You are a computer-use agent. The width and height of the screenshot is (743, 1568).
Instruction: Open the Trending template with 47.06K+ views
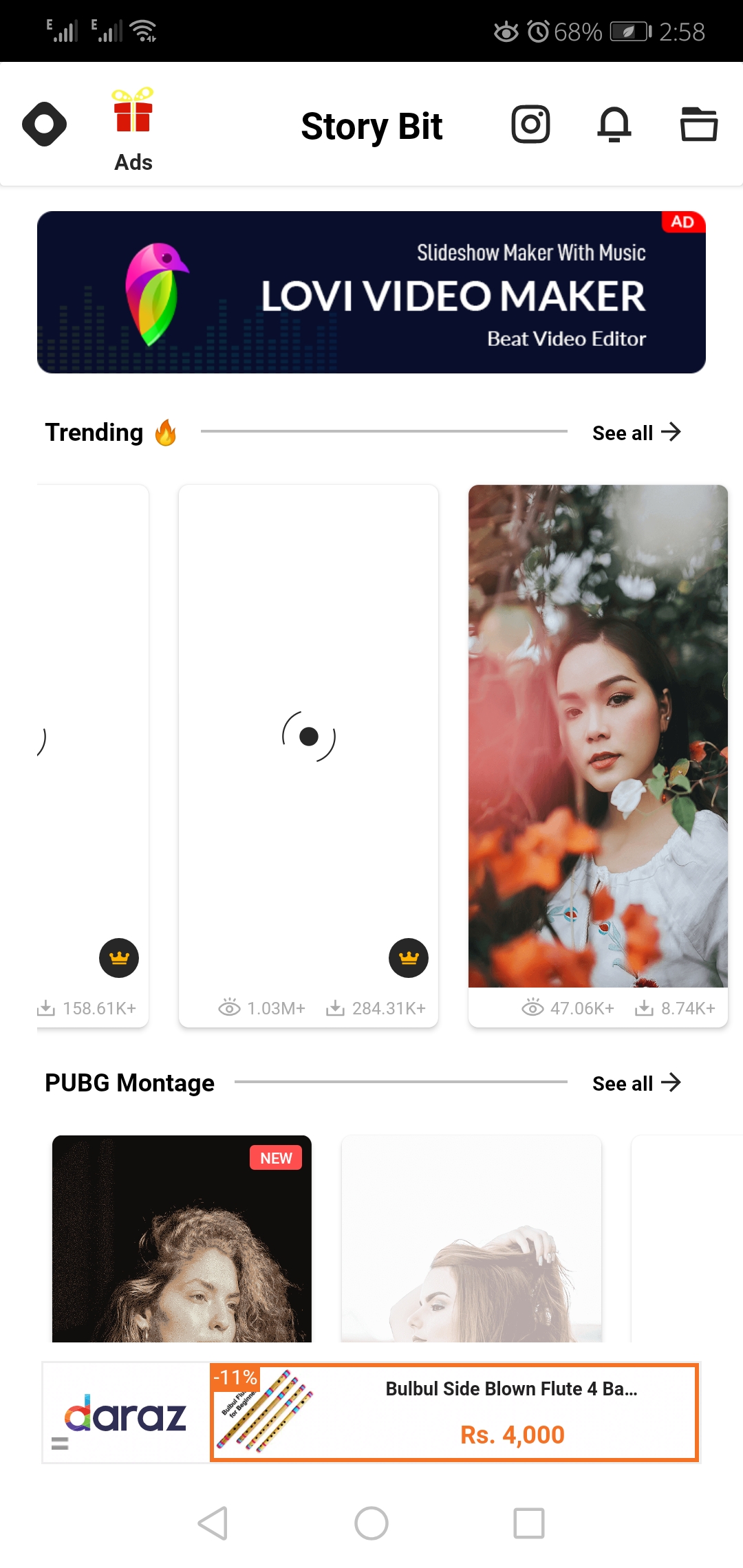coord(598,736)
